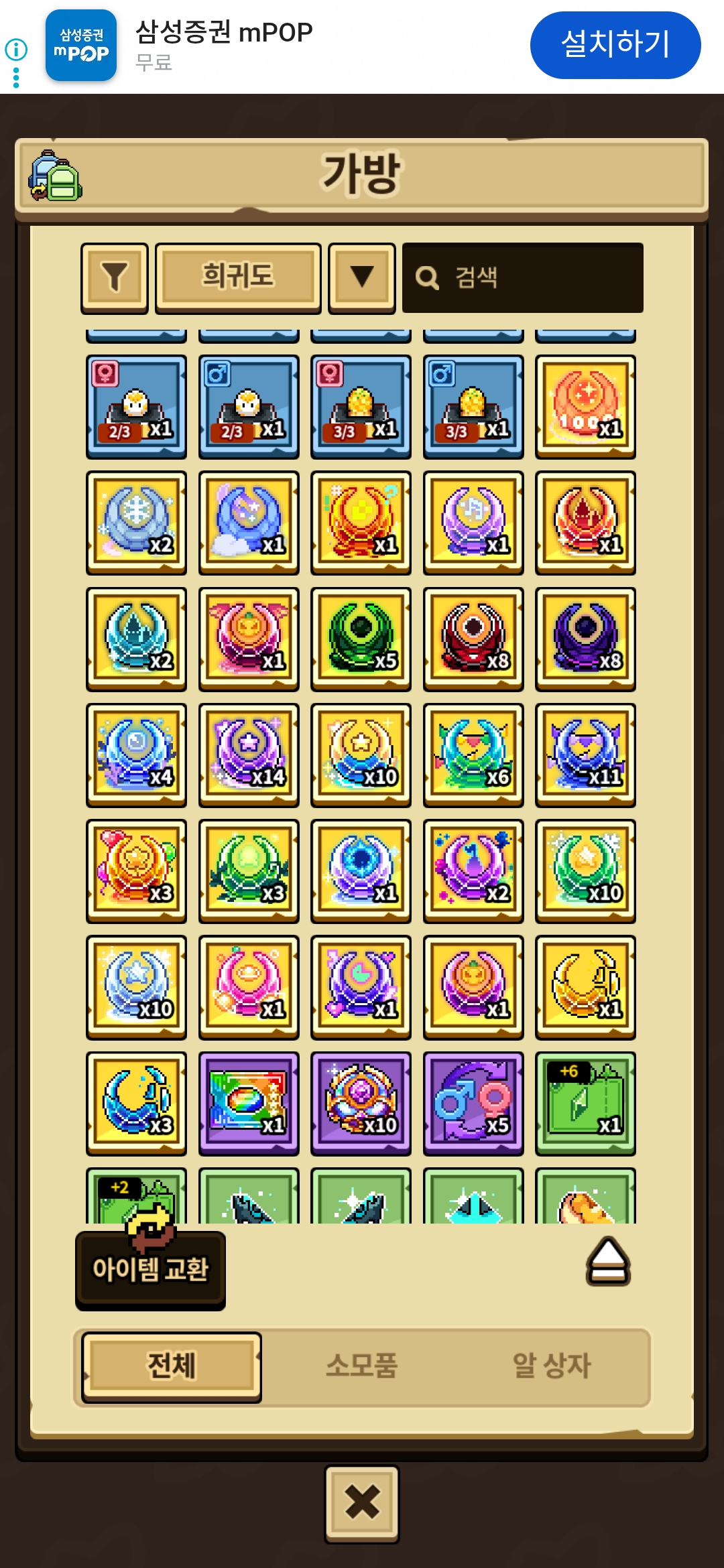The image size is (724, 1568).
Task: Select the gender swap item x5
Action: tap(473, 1103)
